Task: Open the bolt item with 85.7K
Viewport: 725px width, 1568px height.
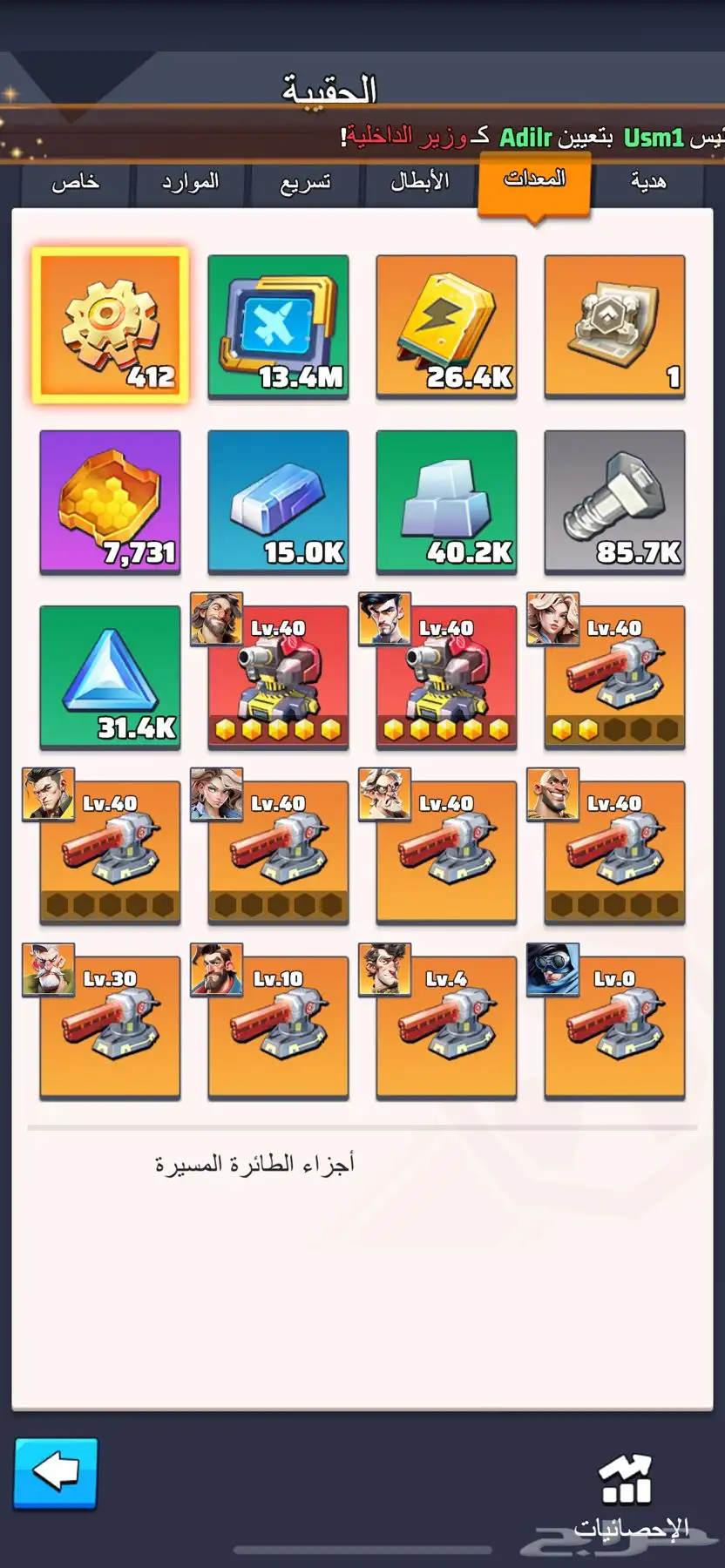Action: point(614,502)
